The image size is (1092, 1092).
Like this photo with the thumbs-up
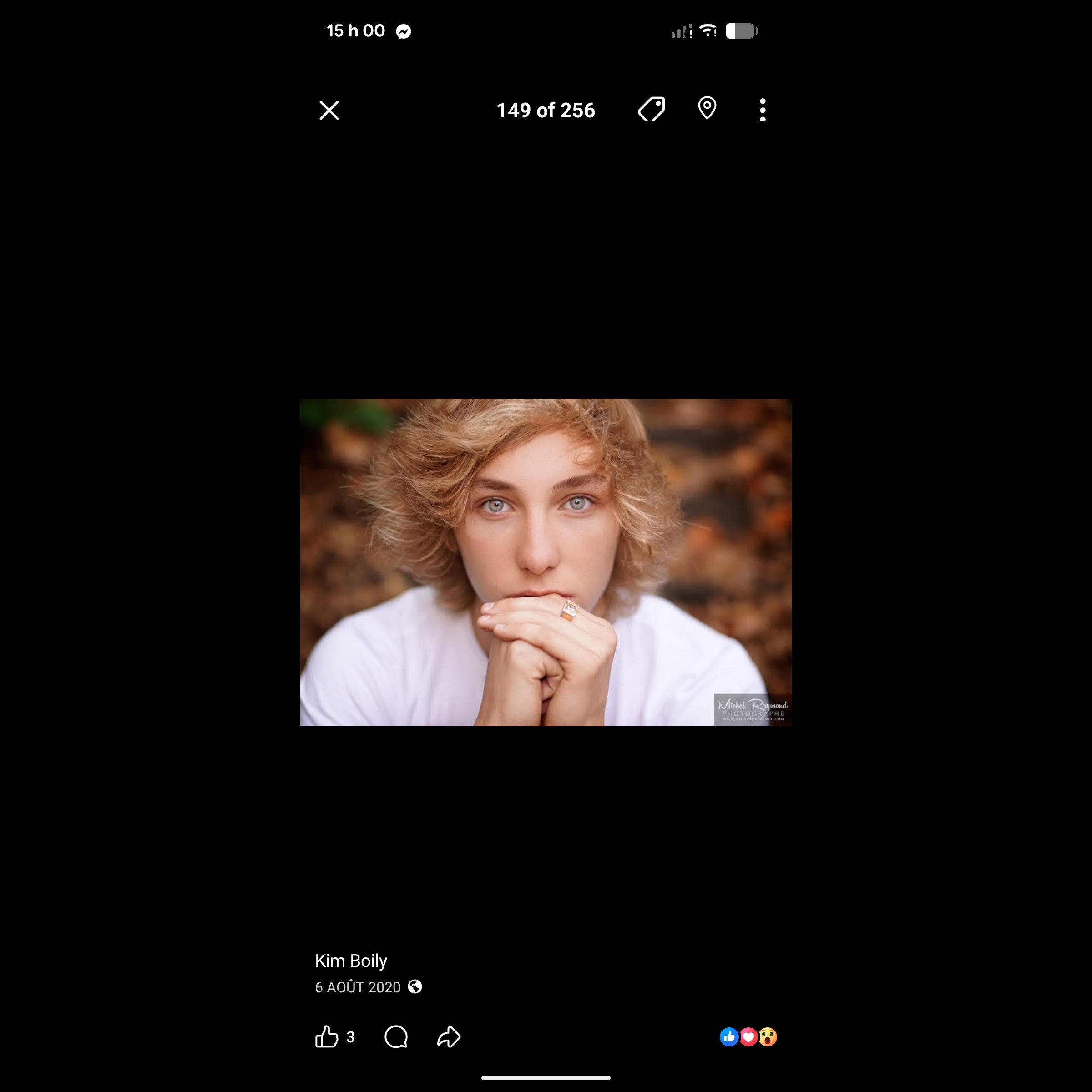[x=327, y=1036]
